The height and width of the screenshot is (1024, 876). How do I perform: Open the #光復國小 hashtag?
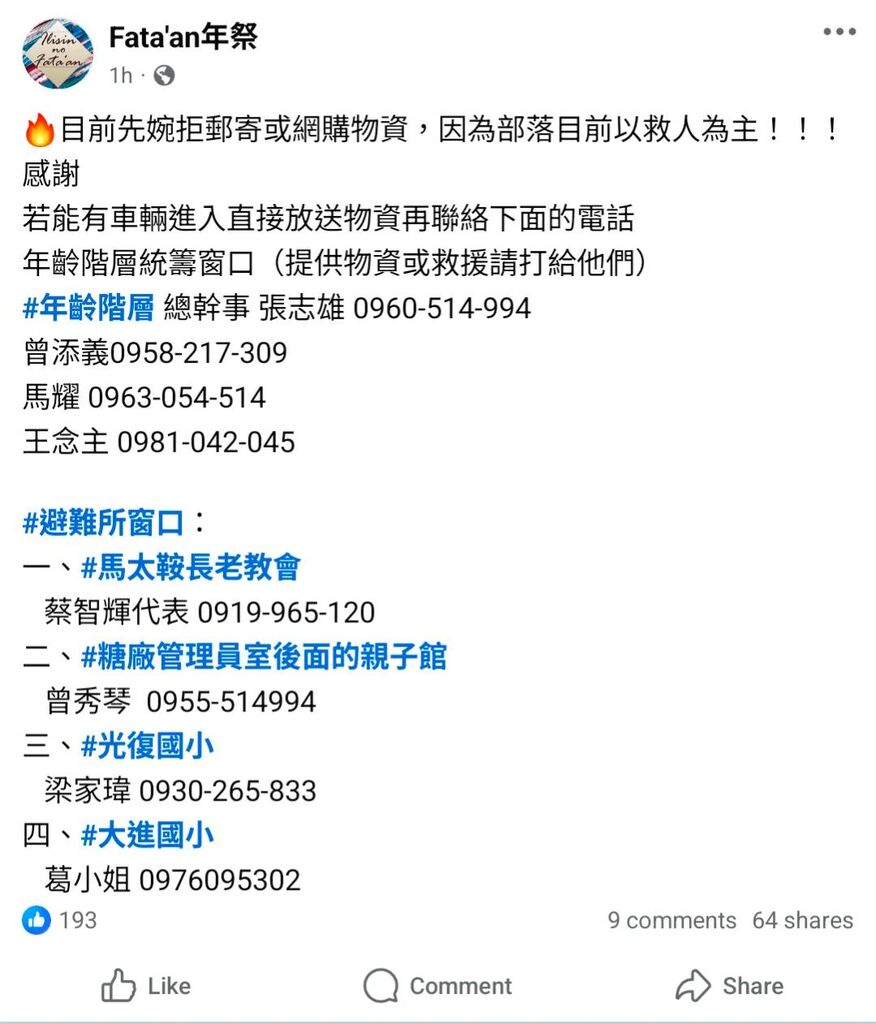[x=147, y=746]
